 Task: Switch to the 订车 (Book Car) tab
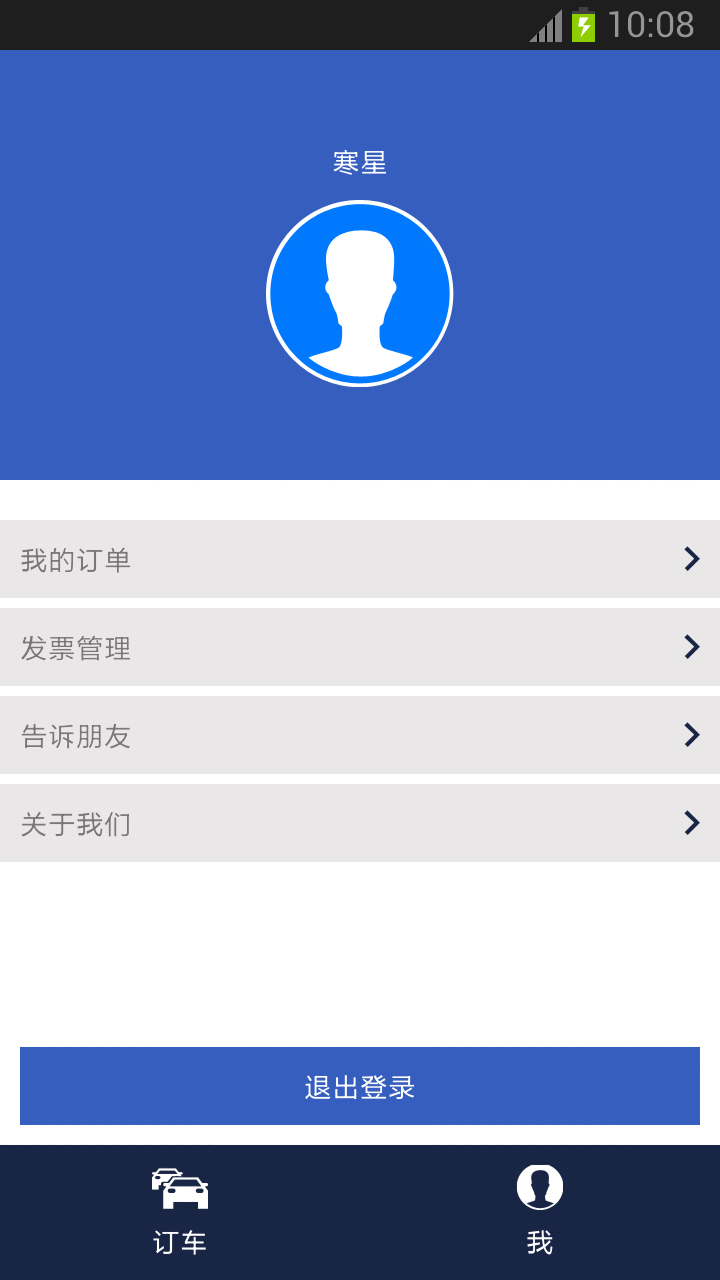180,1212
